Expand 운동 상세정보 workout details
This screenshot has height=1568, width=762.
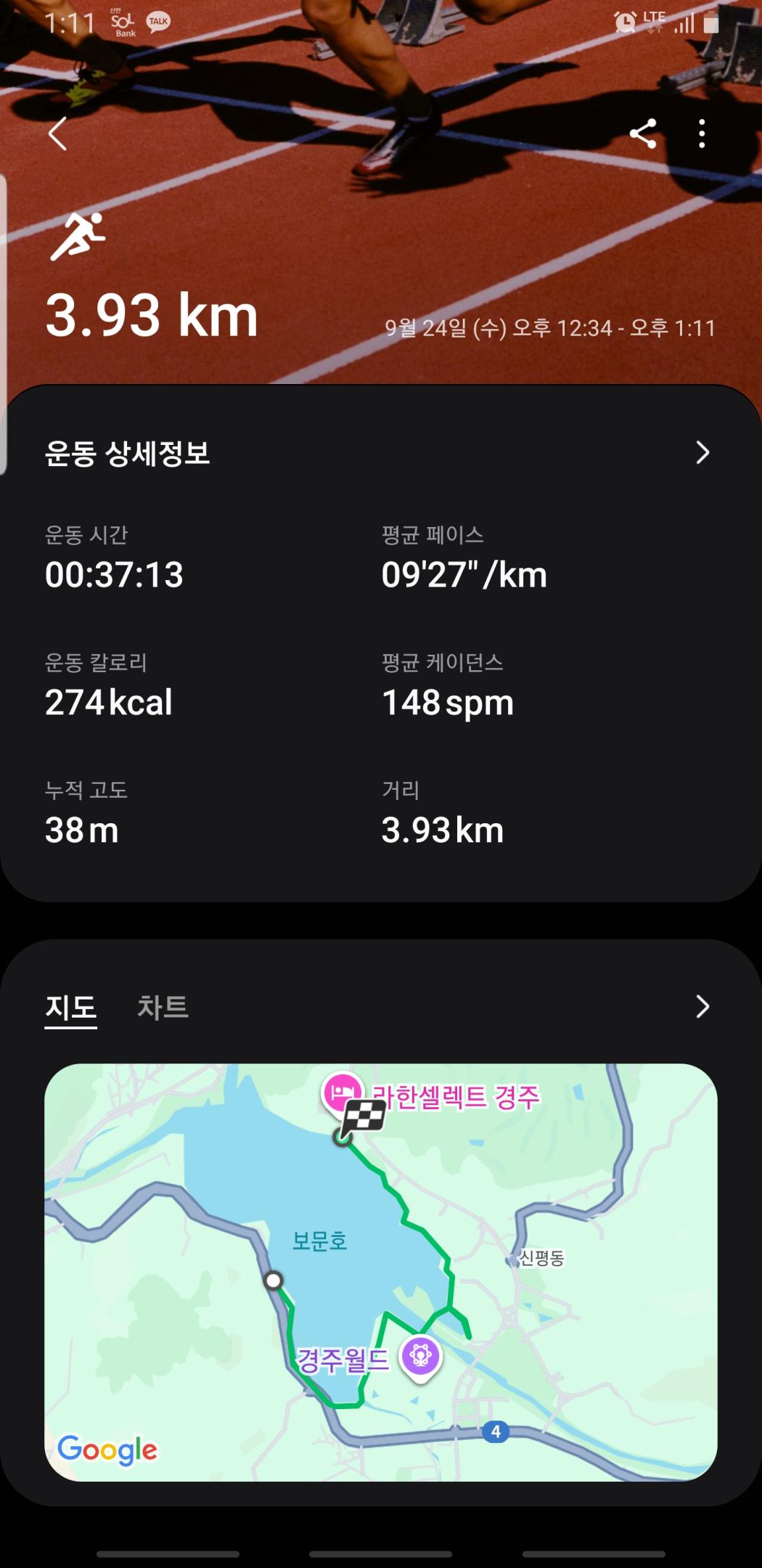click(702, 453)
